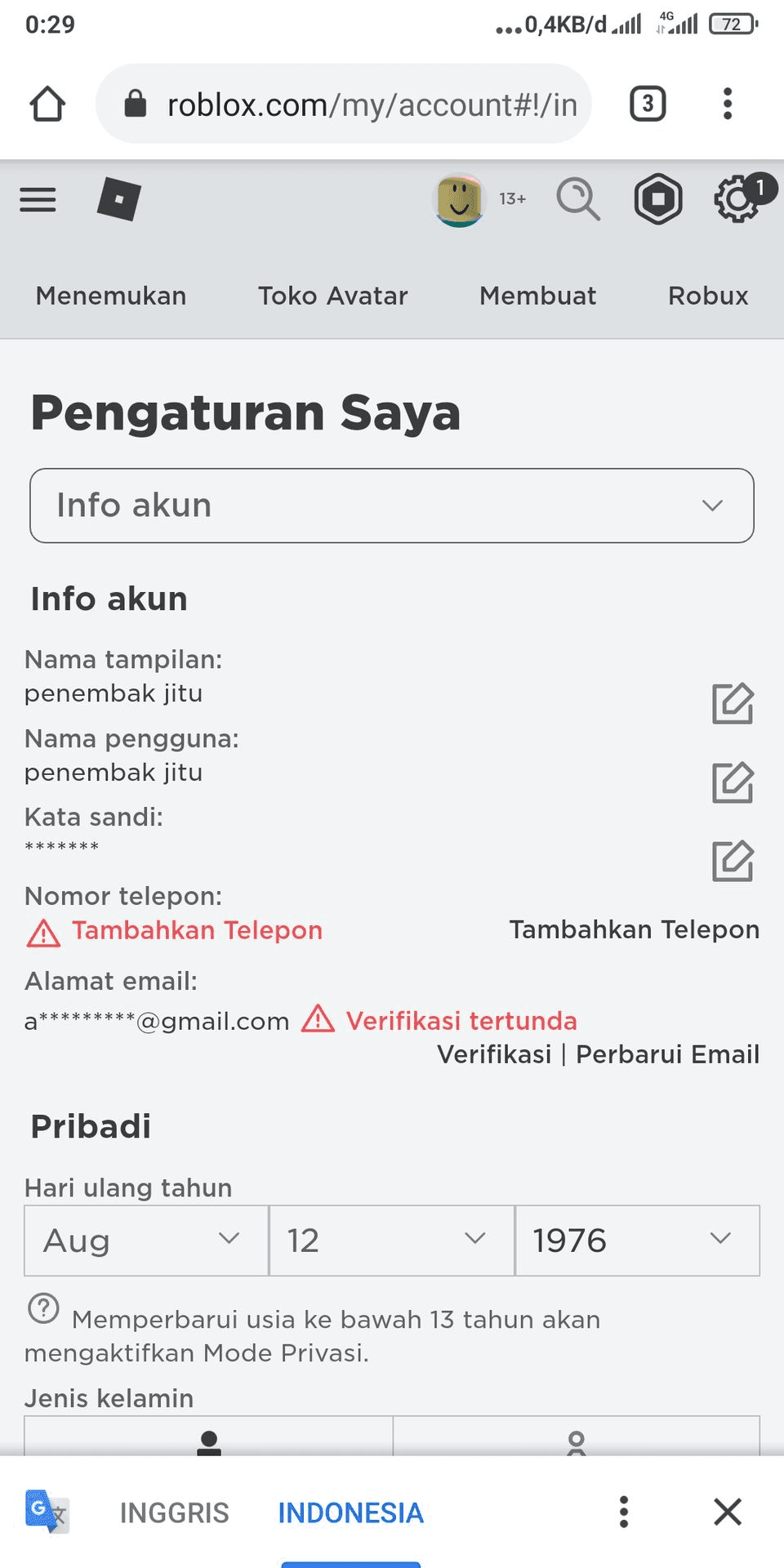Tap Verifikasi email link

click(494, 1054)
